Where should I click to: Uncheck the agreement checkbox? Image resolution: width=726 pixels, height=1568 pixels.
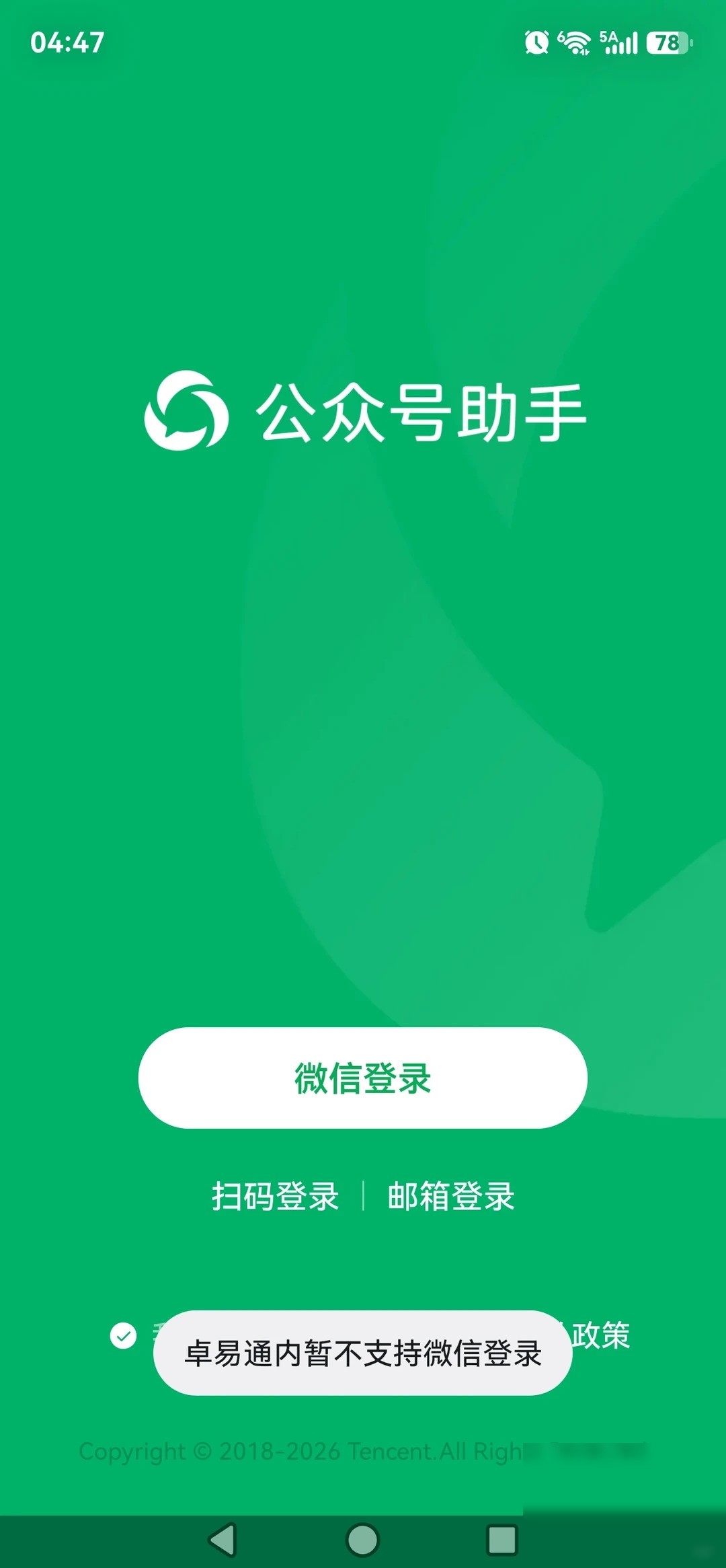click(123, 1336)
